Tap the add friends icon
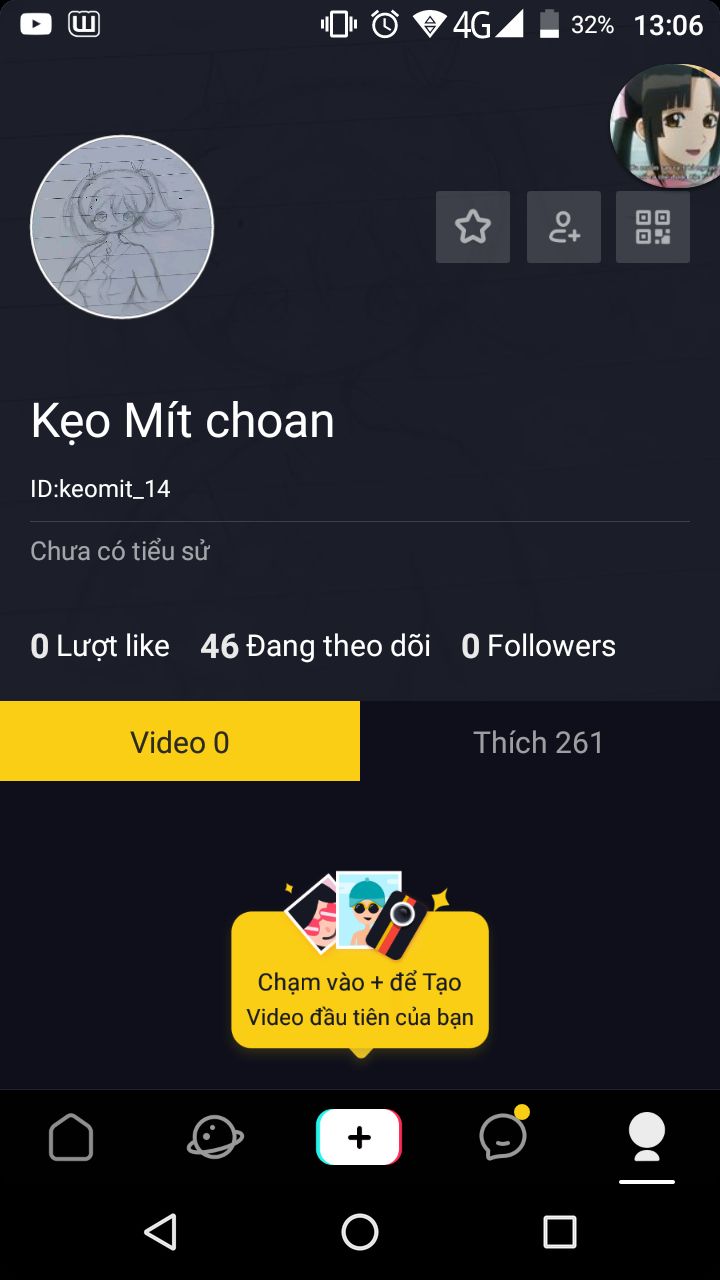 click(564, 227)
